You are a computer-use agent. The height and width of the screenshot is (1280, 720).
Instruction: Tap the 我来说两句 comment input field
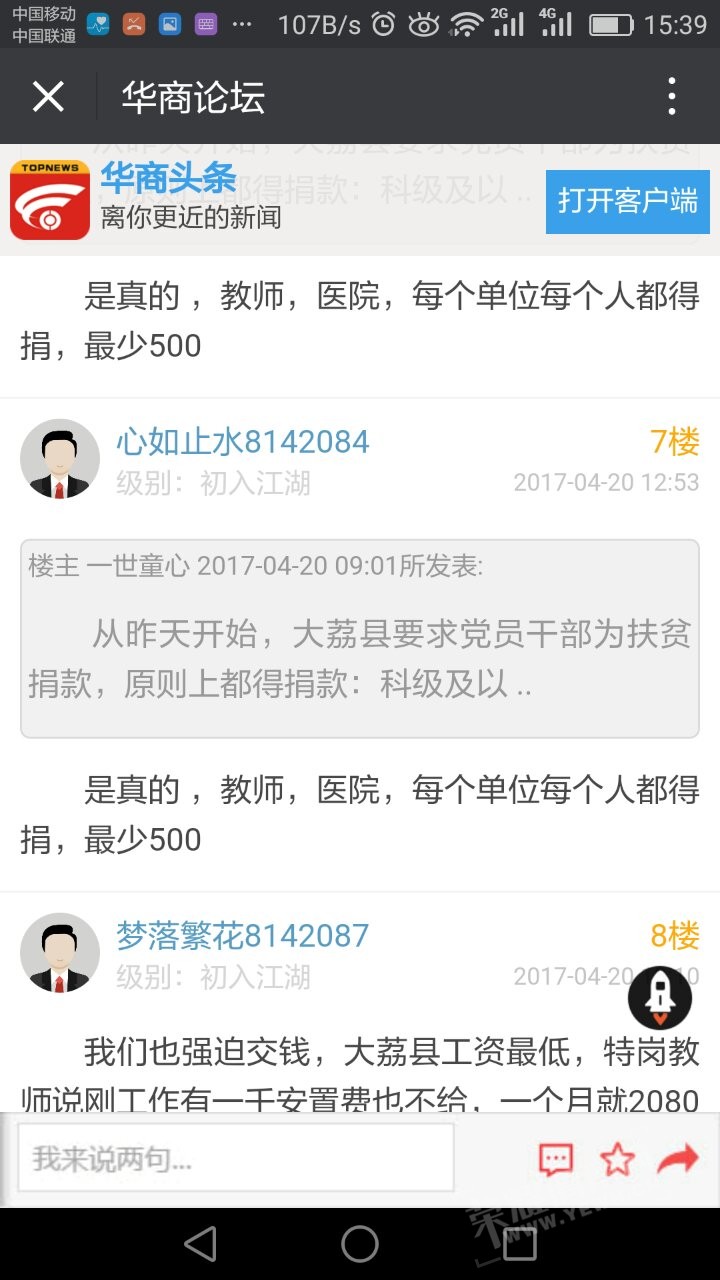(235, 1157)
